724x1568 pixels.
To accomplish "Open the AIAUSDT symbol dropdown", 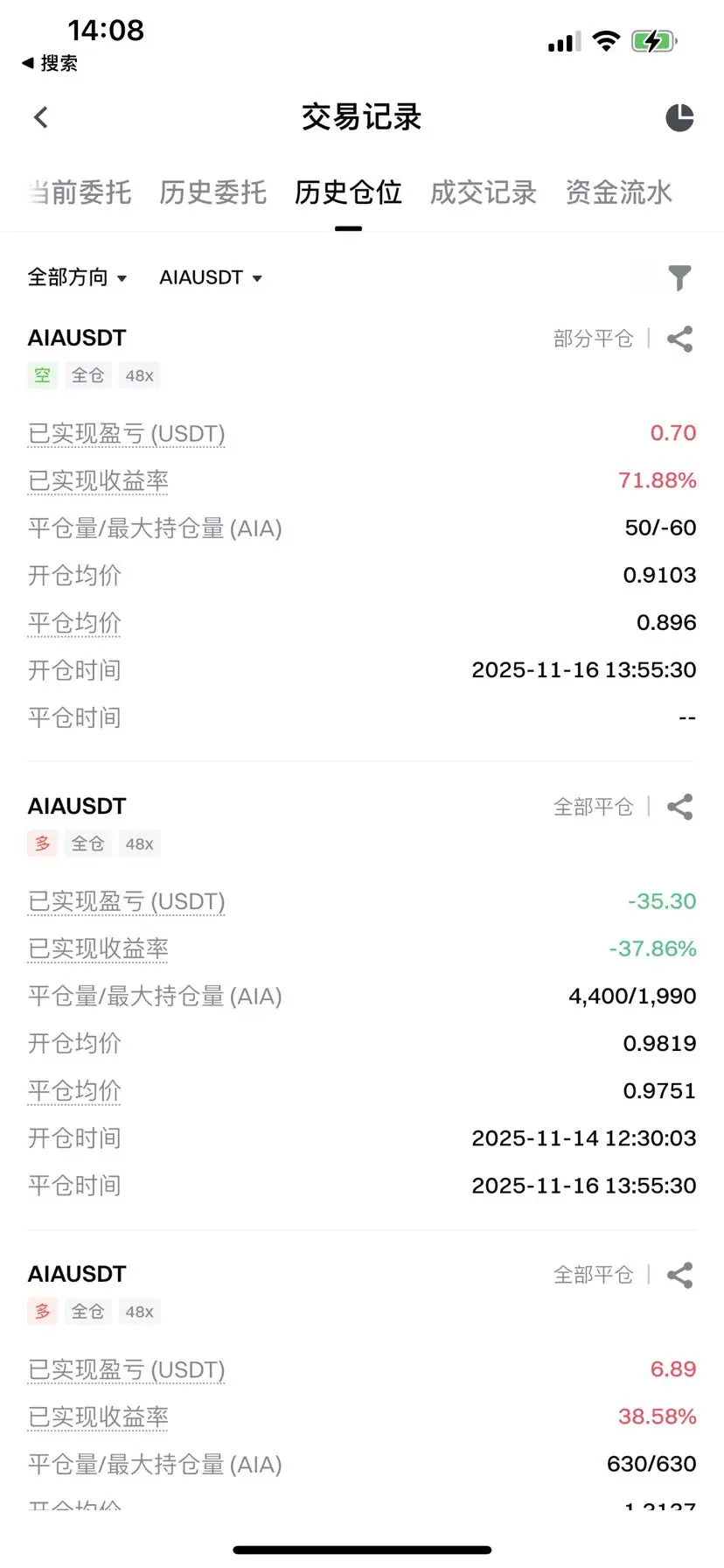I will tap(211, 277).
